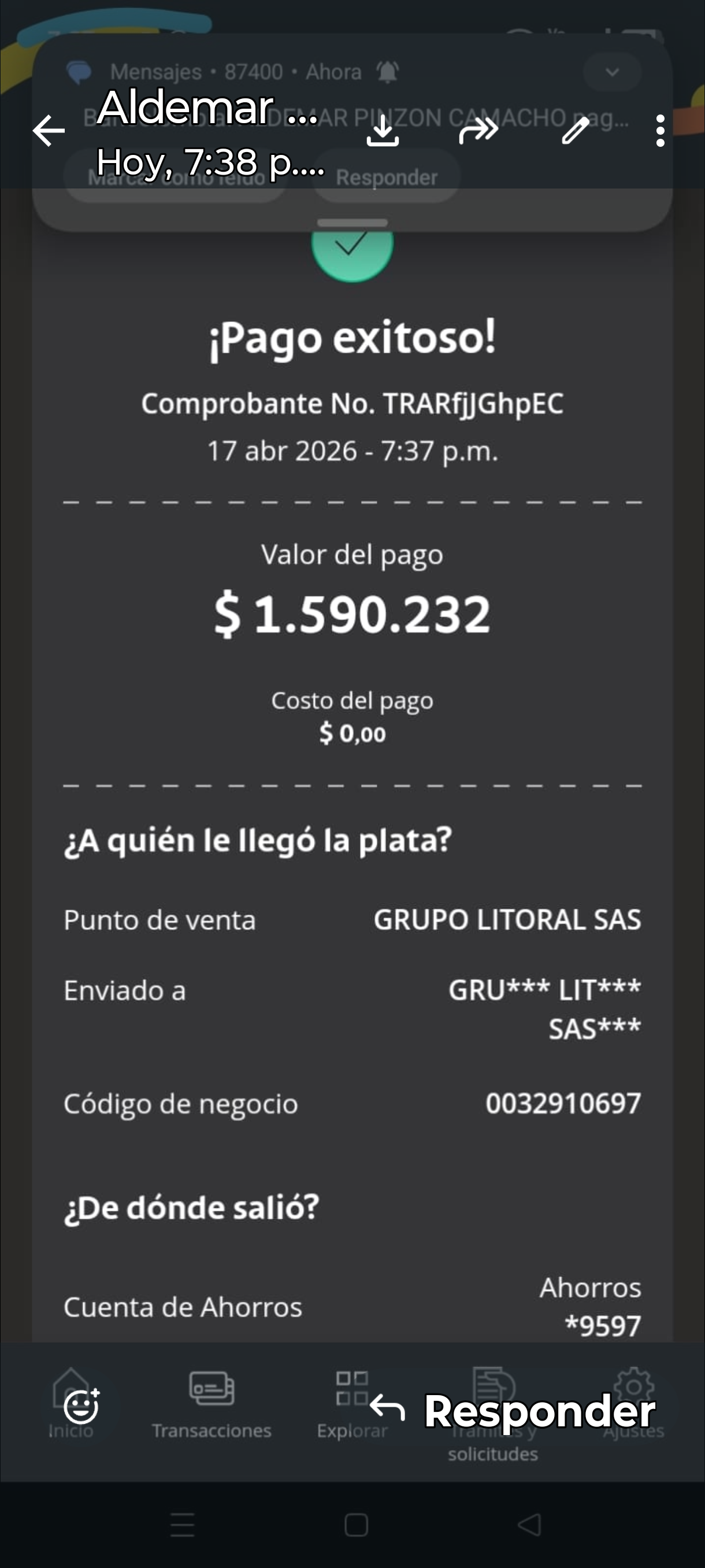The image size is (705, 1568).
Task: Go back from the image viewer
Action: click(x=49, y=131)
